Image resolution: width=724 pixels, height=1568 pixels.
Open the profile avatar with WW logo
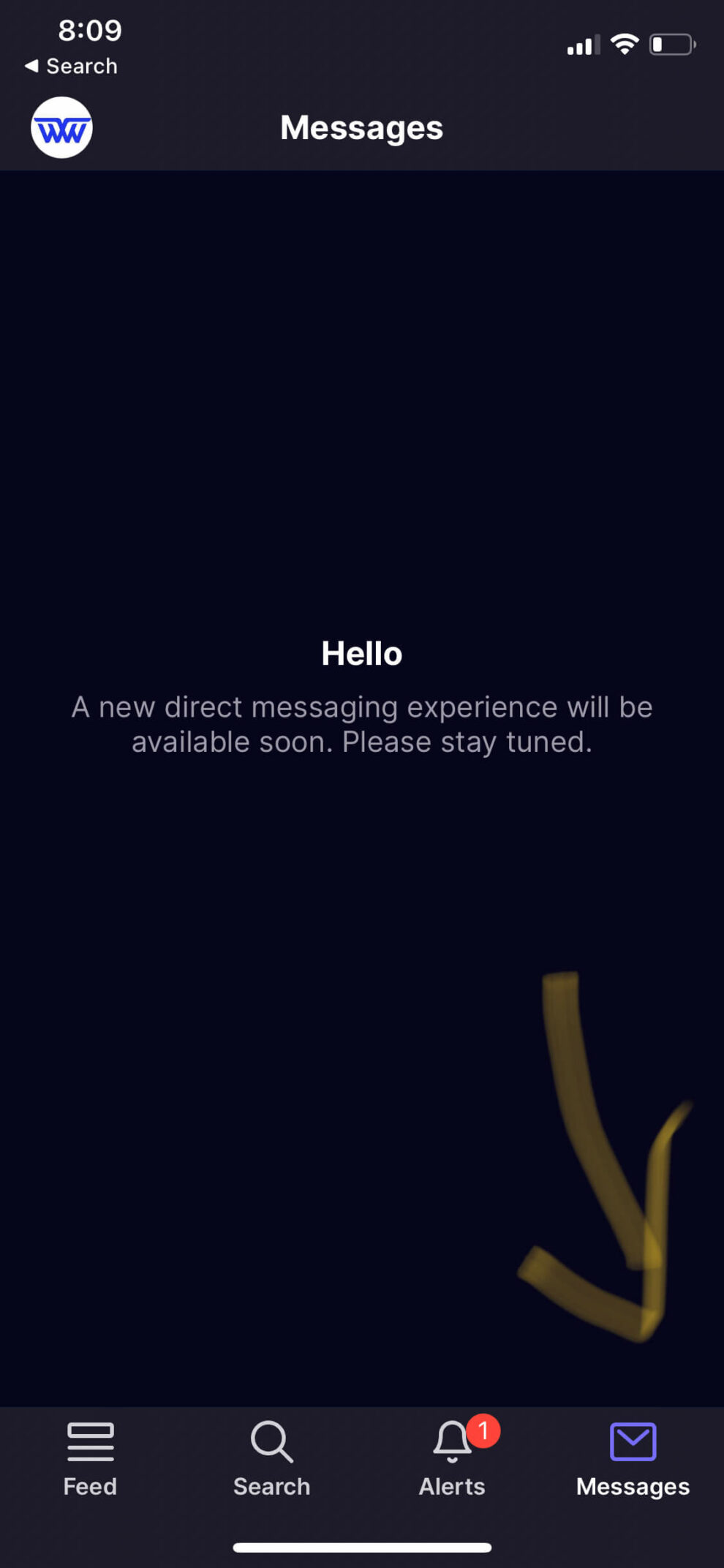[x=61, y=128]
